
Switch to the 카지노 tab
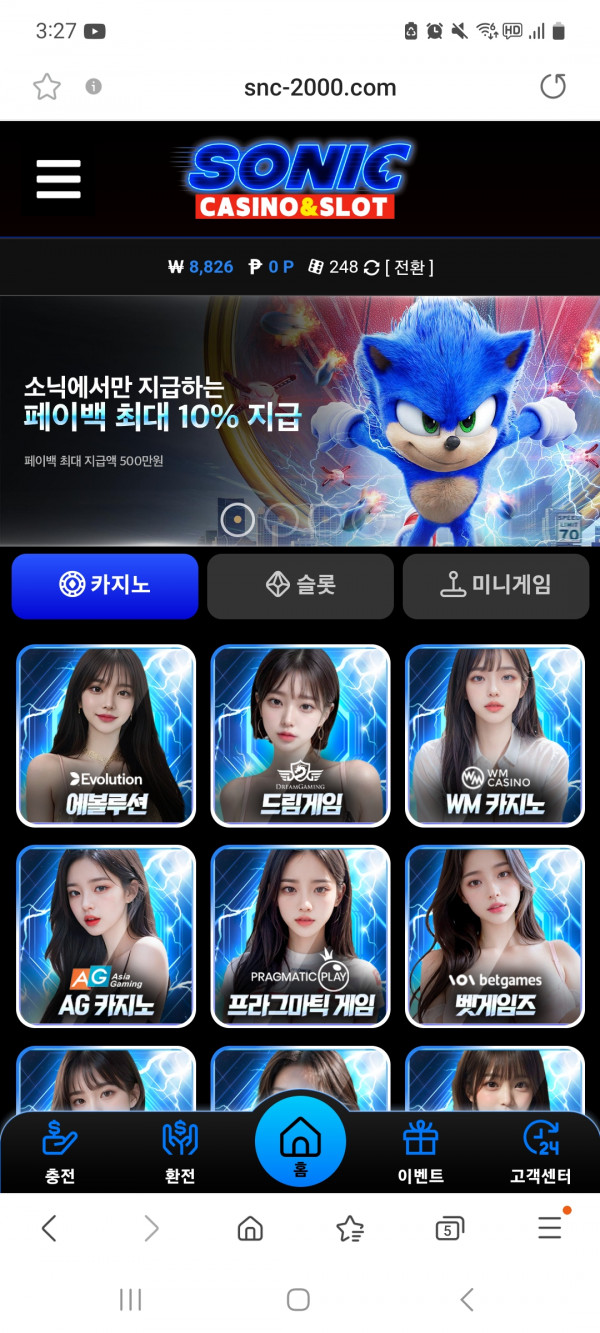point(105,586)
